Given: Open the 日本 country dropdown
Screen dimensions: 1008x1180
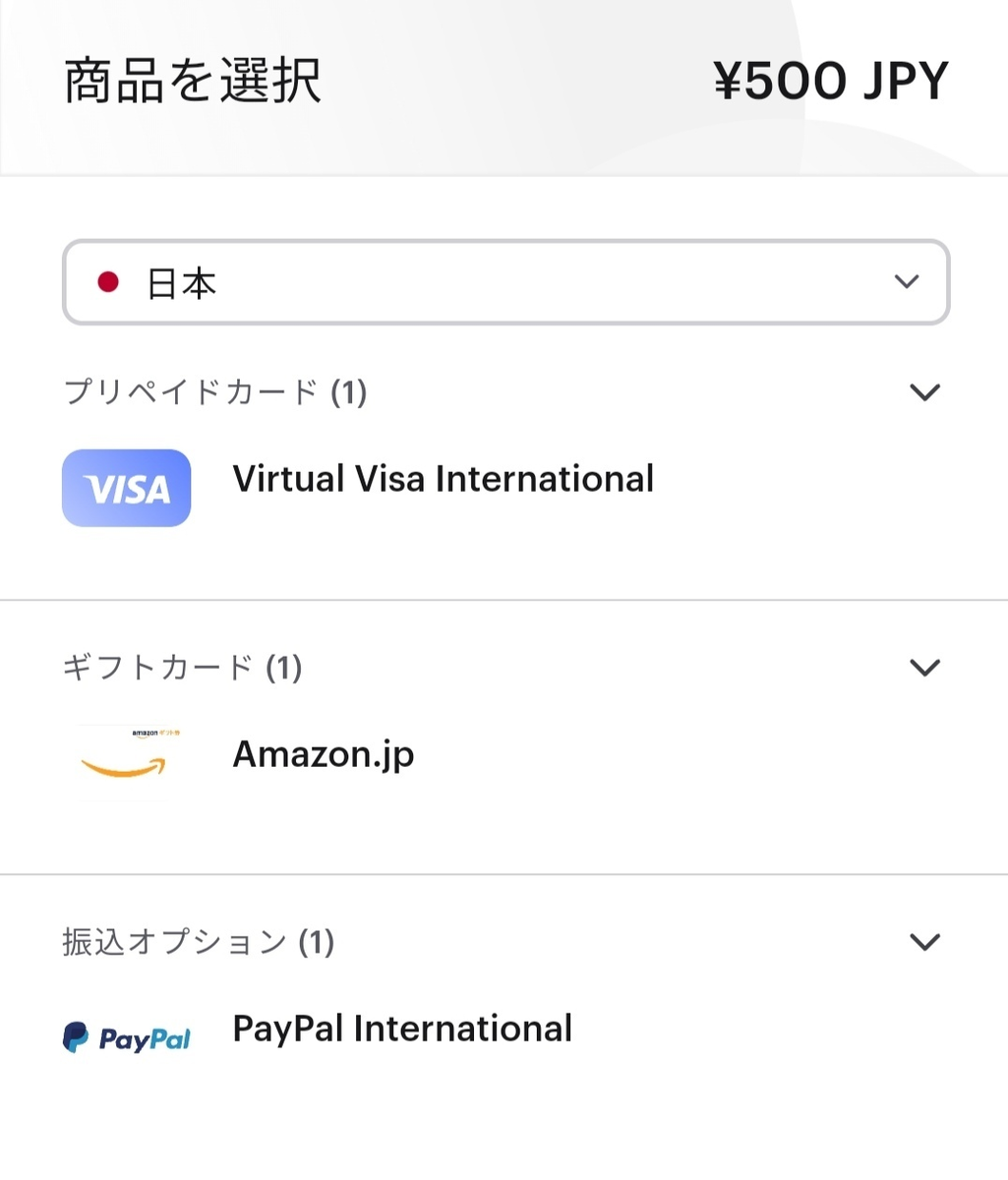Looking at the screenshot, I should 505,282.
